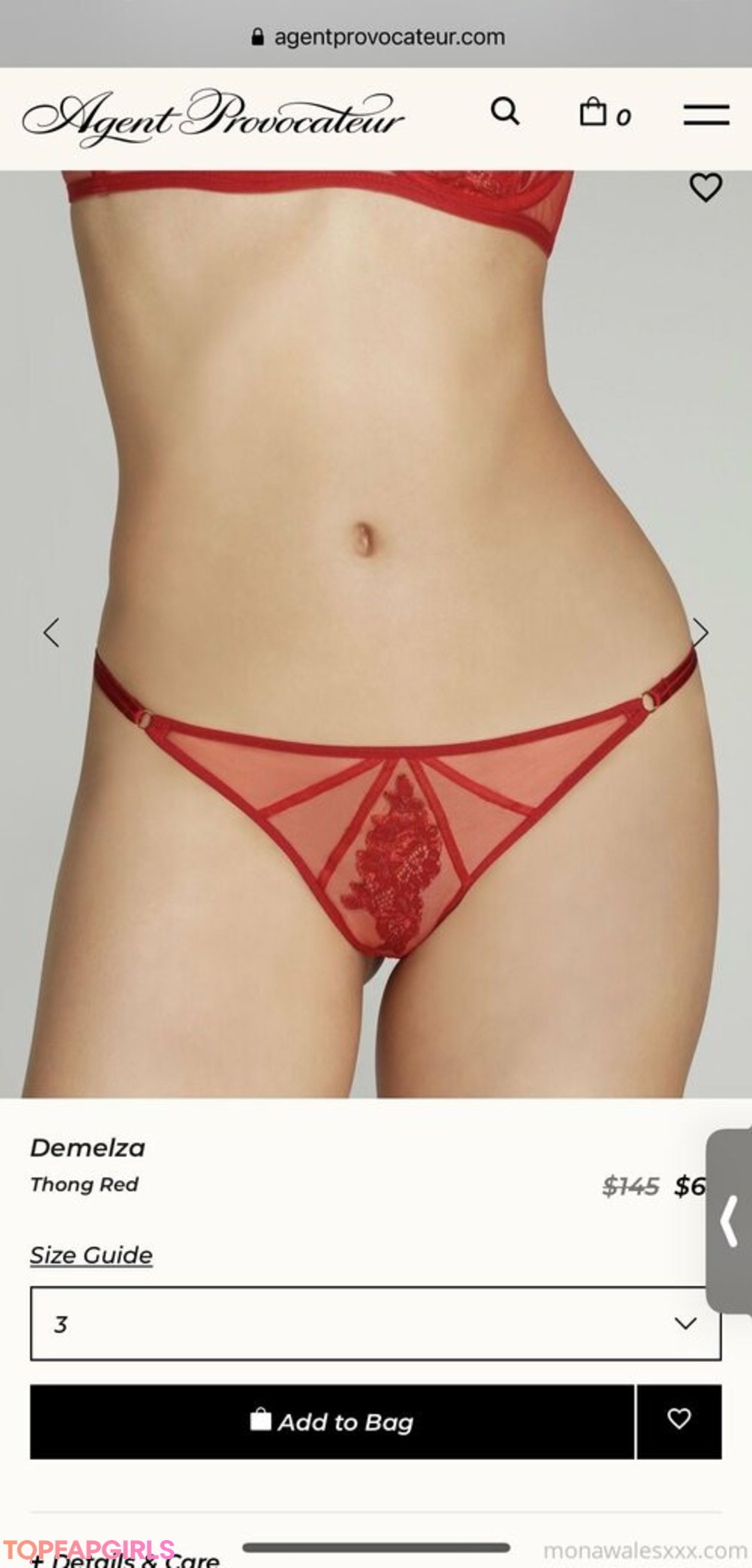Viewport: 752px width, 1568px height.
Task: Open the Size Guide link
Action: 91,1255
